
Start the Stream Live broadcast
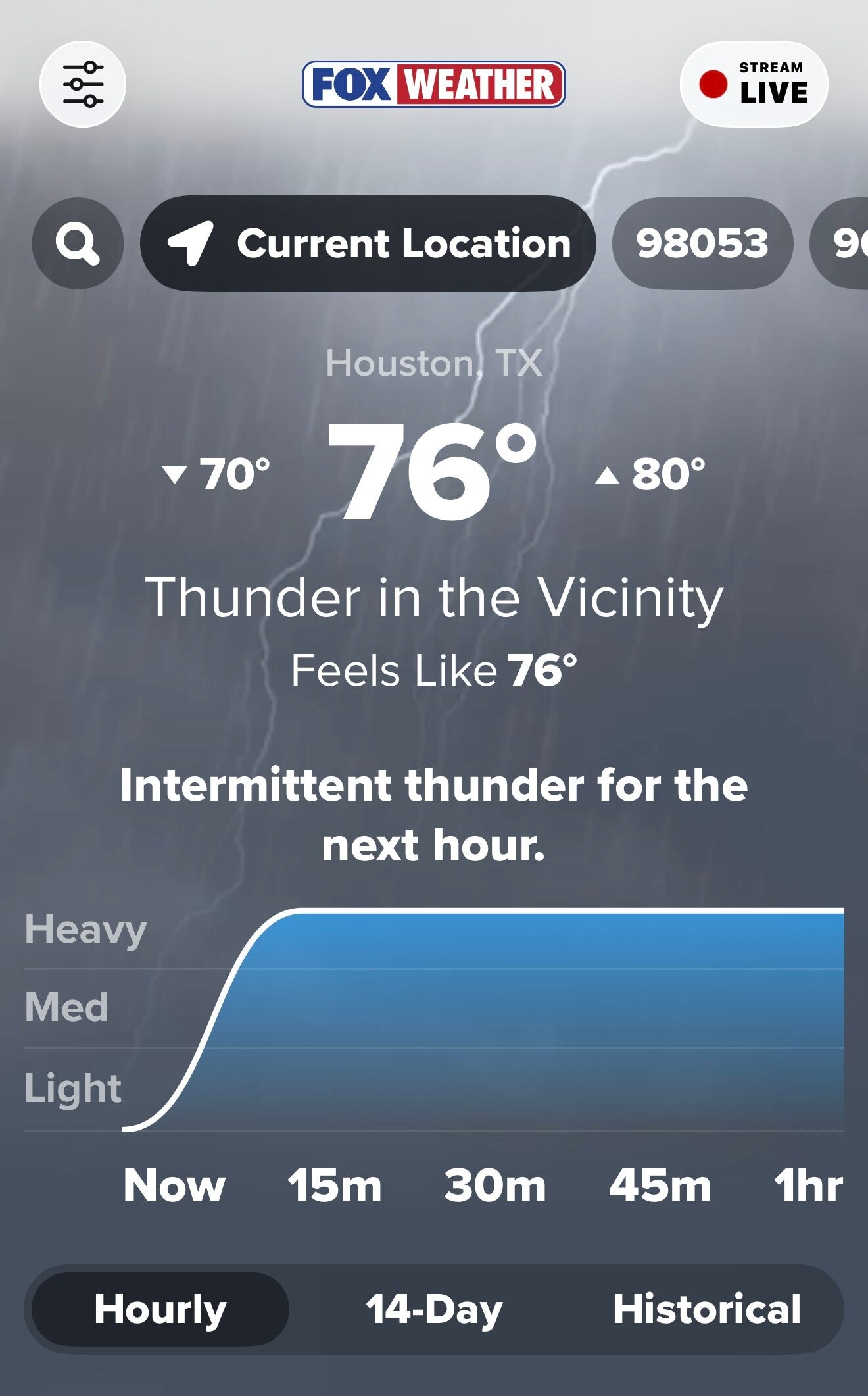[754, 84]
